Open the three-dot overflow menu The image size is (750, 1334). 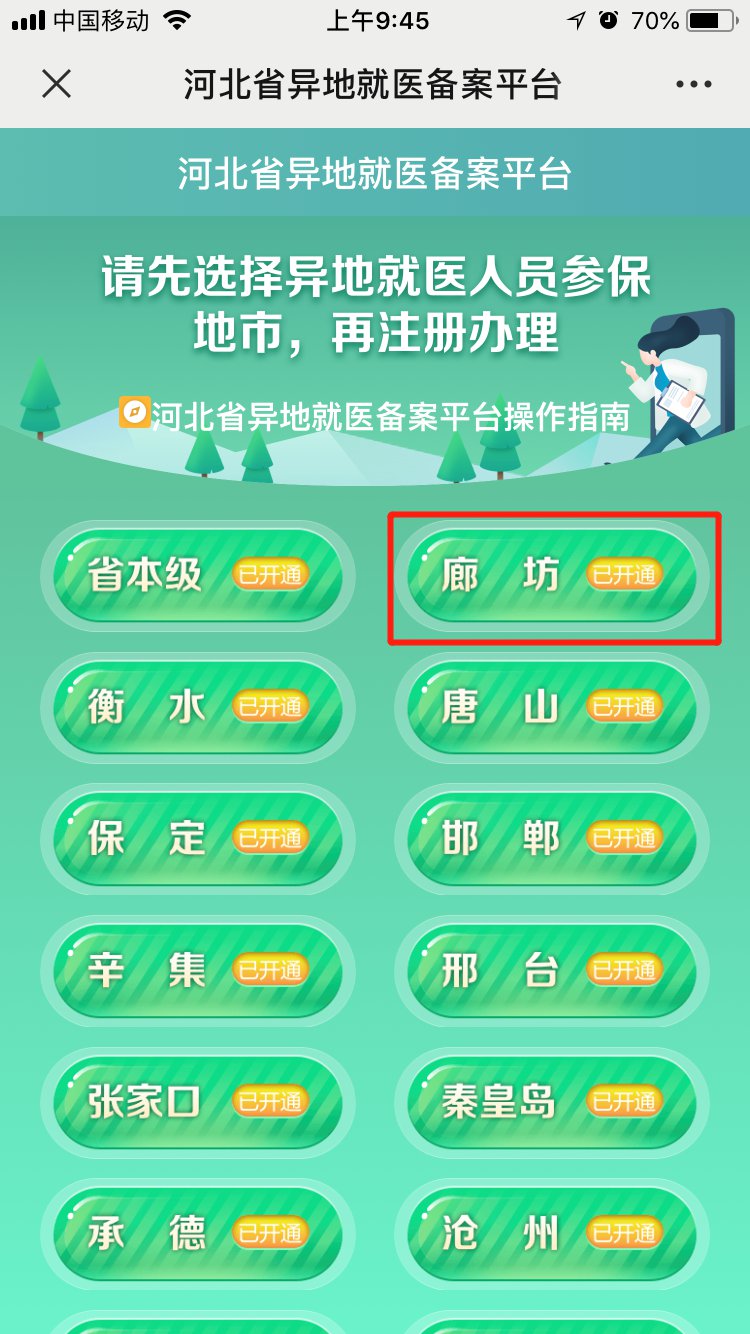pos(693,84)
